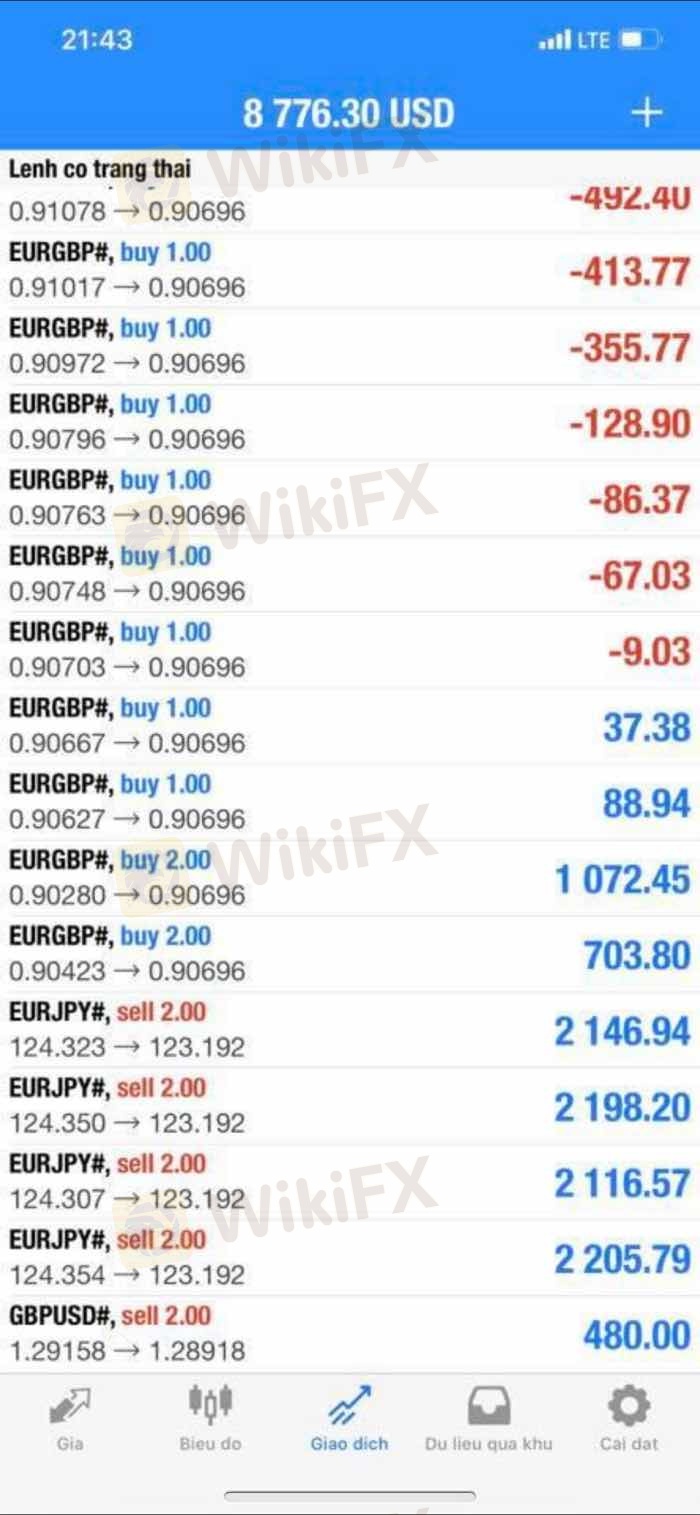This screenshot has height=1515, width=700.
Task: Open the EURJPY sell position at 124.323
Action: (x=350, y=1031)
